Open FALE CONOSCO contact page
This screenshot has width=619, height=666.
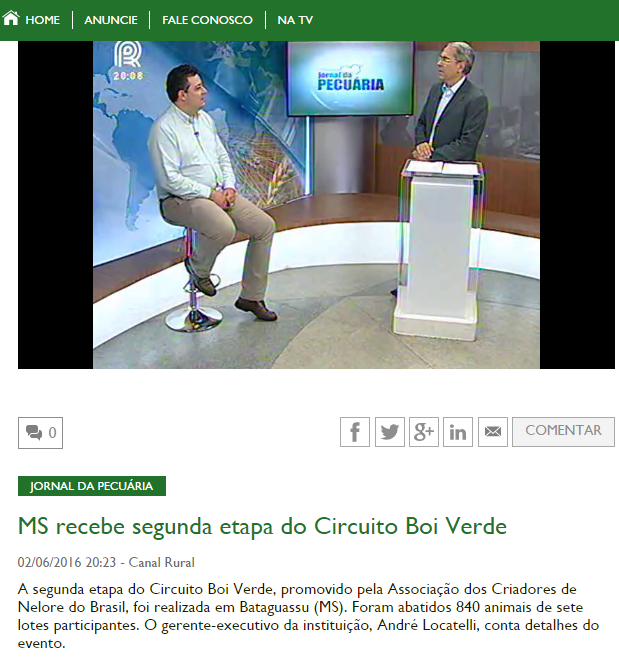point(207,20)
